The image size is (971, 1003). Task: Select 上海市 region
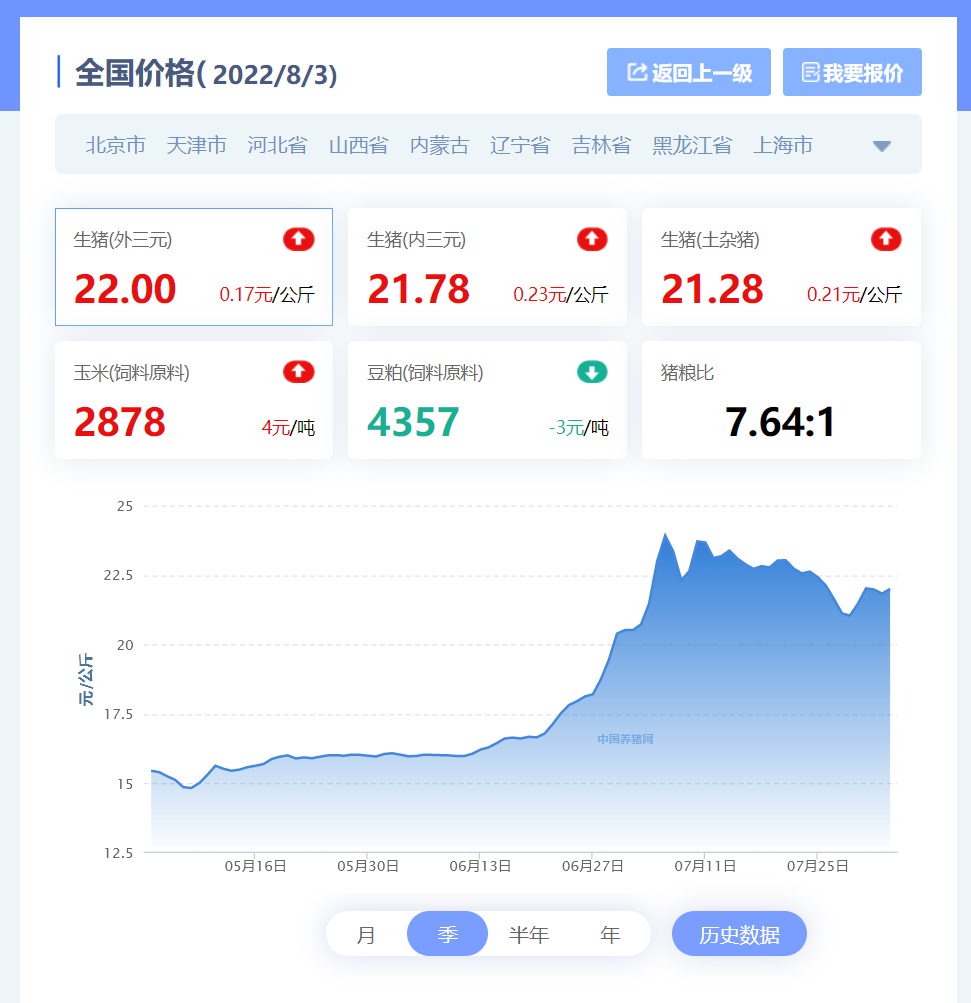pos(782,145)
